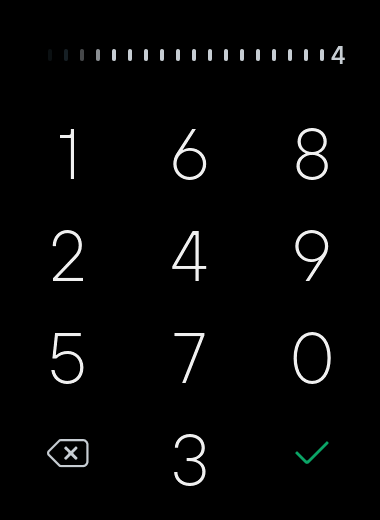This screenshot has height=520, width=380.
Task: Confirm the PIN with the green checkmark
Action: pyautogui.click(x=312, y=453)
